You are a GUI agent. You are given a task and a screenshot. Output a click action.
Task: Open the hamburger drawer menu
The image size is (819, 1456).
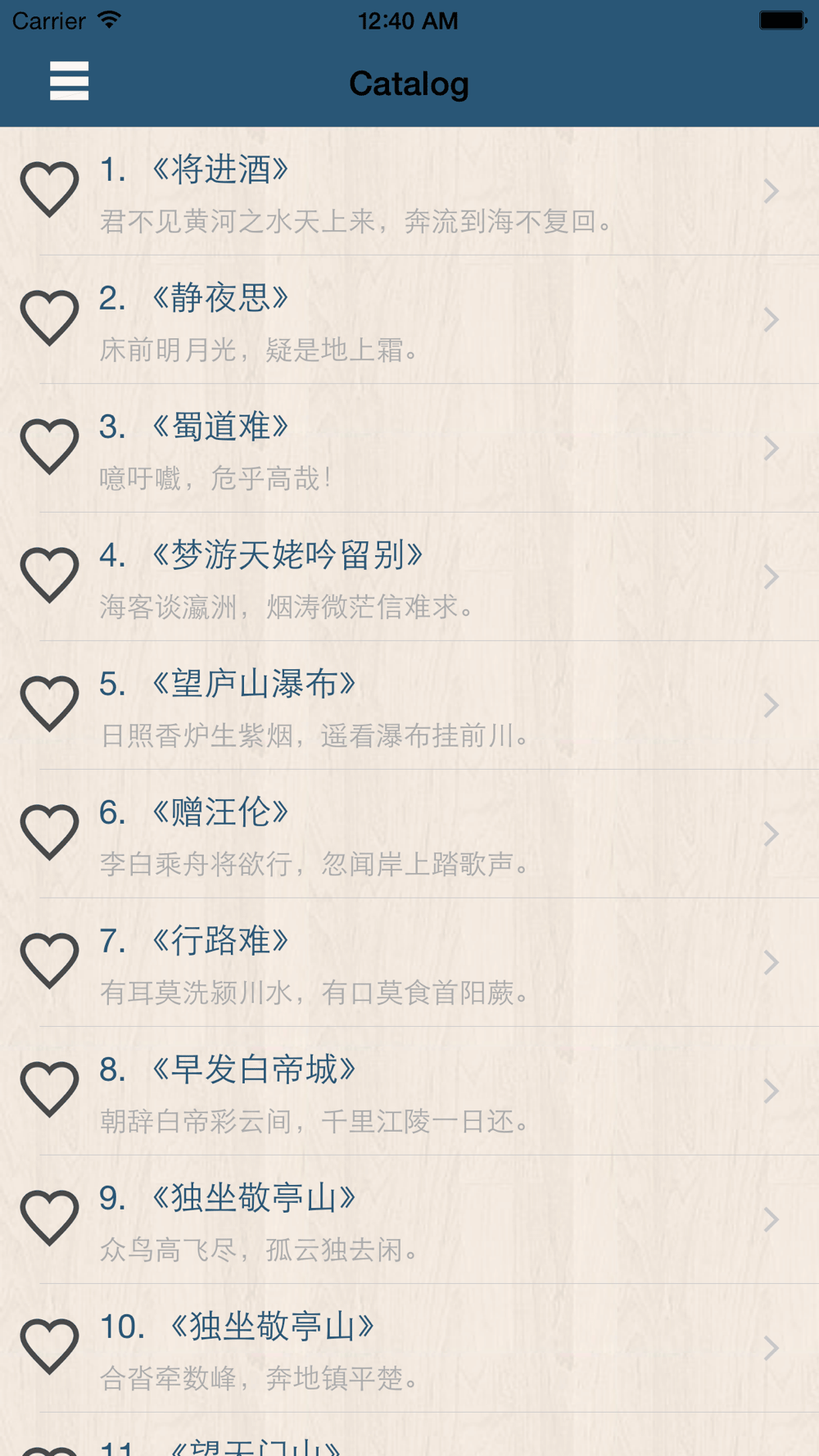[x=69, y=81]
